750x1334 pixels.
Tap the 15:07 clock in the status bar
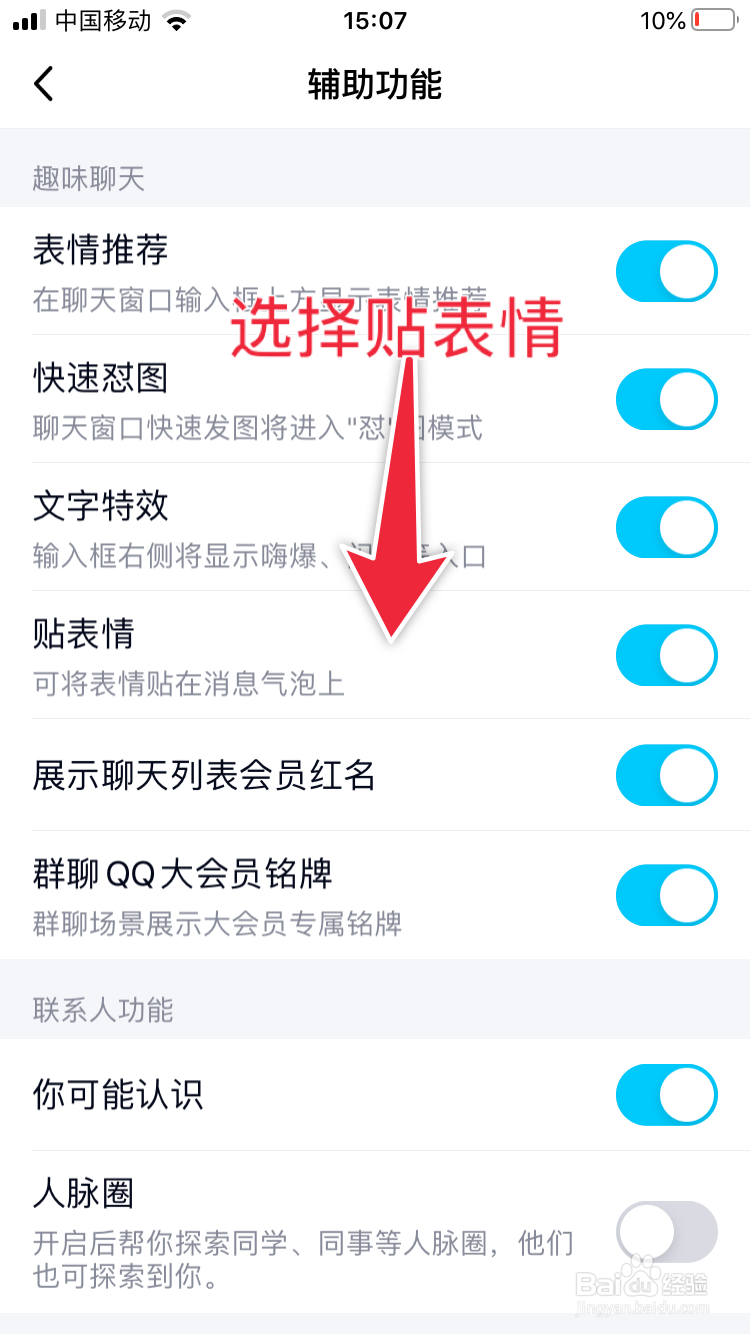pyautogui.click(x=374, y=20)
